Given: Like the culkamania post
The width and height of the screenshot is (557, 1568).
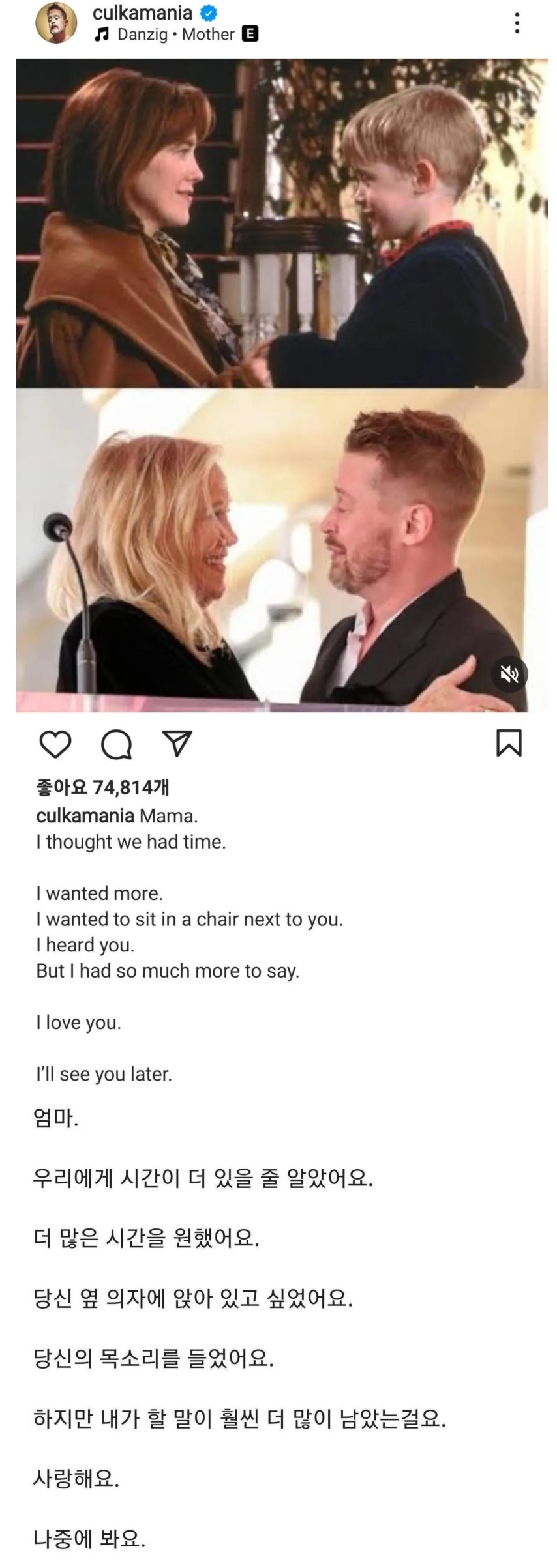Looking at the screenshot, I should (55, 744).
